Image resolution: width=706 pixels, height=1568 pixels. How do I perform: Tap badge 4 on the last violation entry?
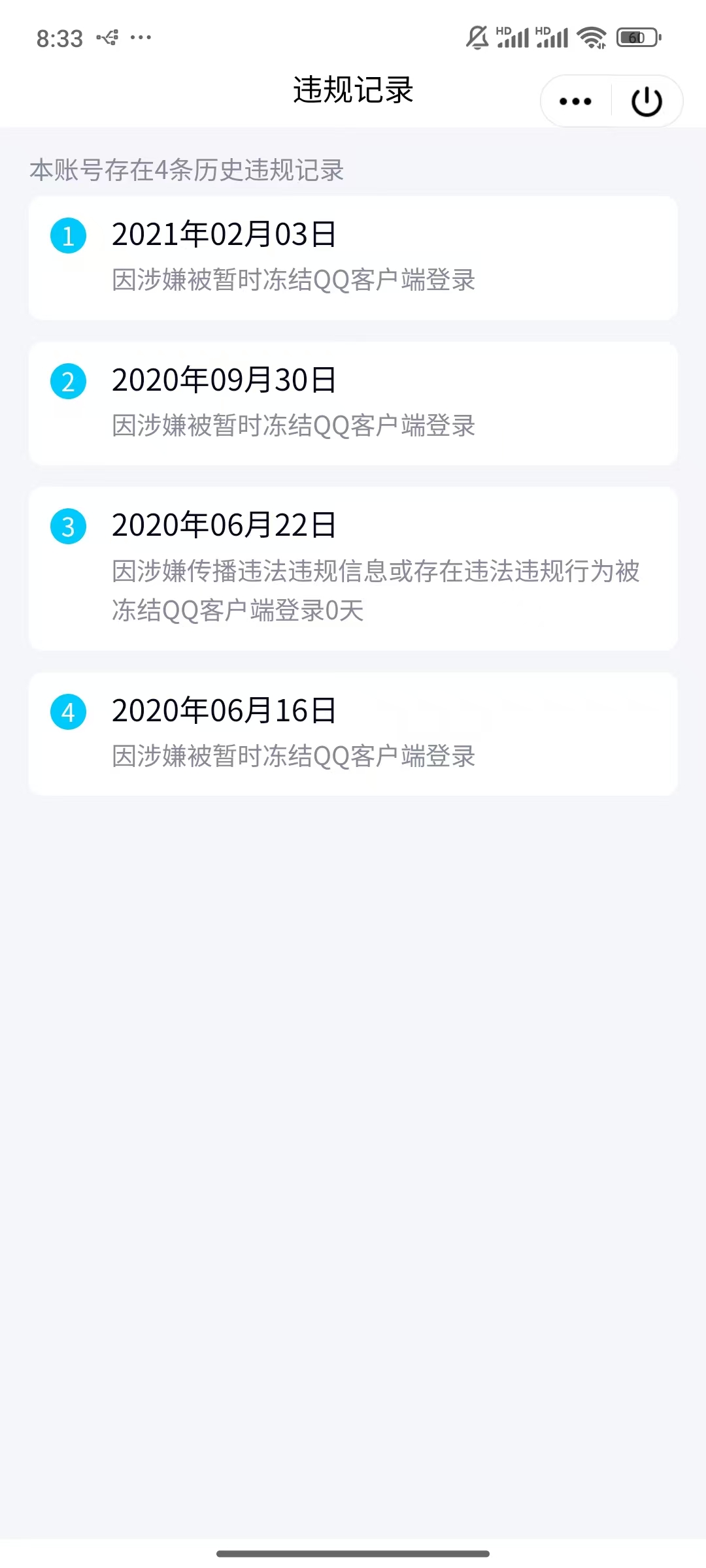68,713
